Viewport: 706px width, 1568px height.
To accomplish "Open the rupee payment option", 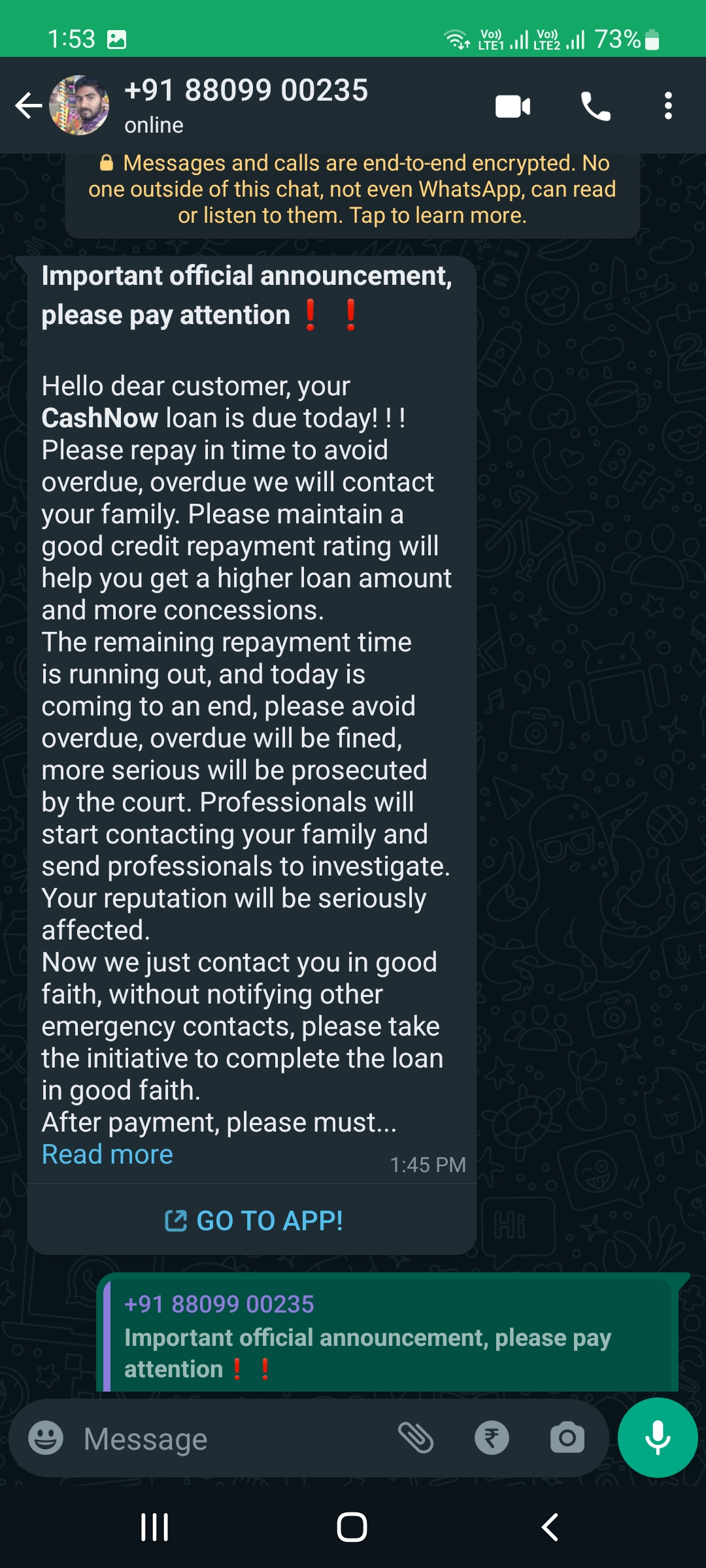I will (x=492, y=1438).
